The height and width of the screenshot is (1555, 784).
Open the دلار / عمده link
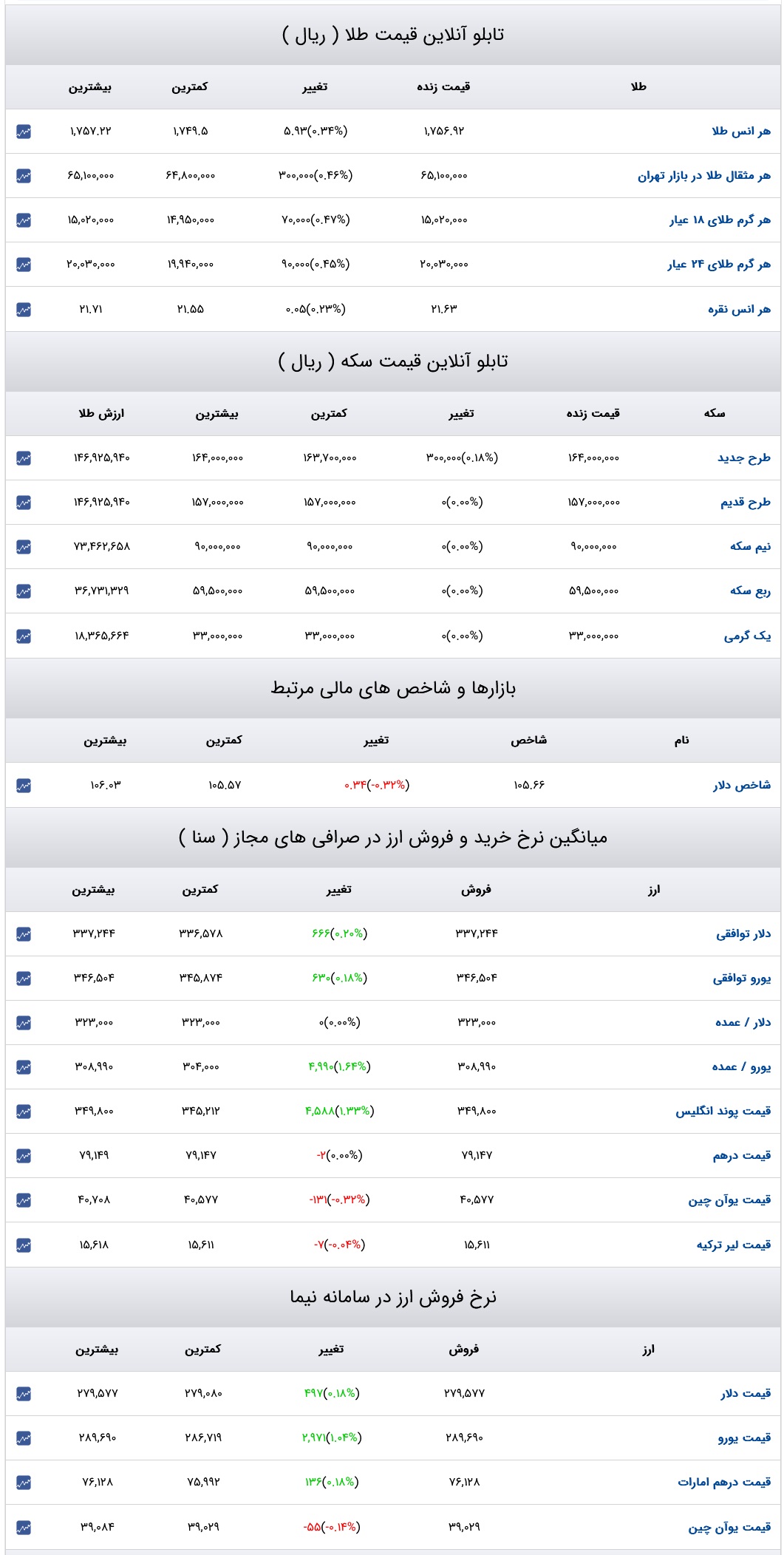pyautogui.click(x=743, y=1023)
